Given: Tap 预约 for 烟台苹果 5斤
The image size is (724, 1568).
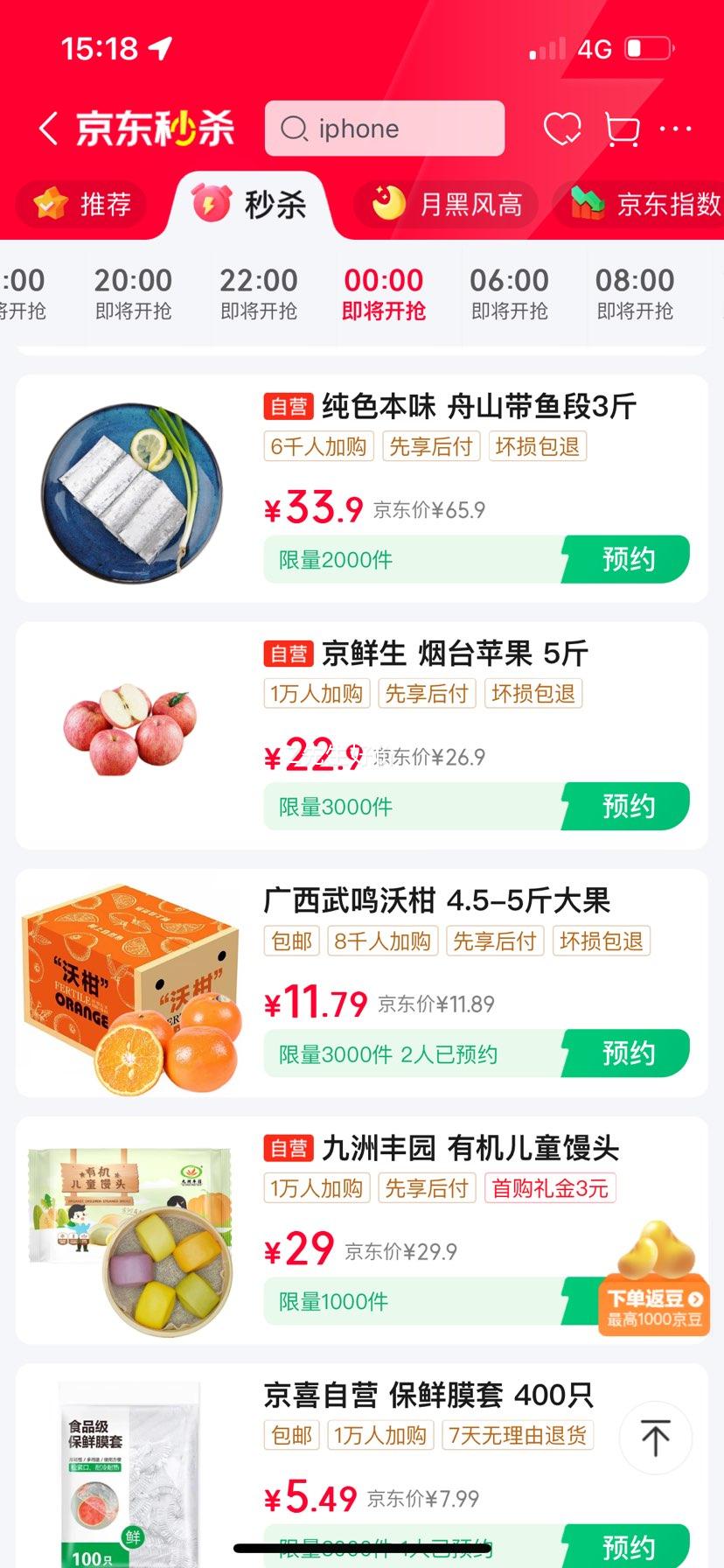Looking at the screenshot, I should click(627, 806).
